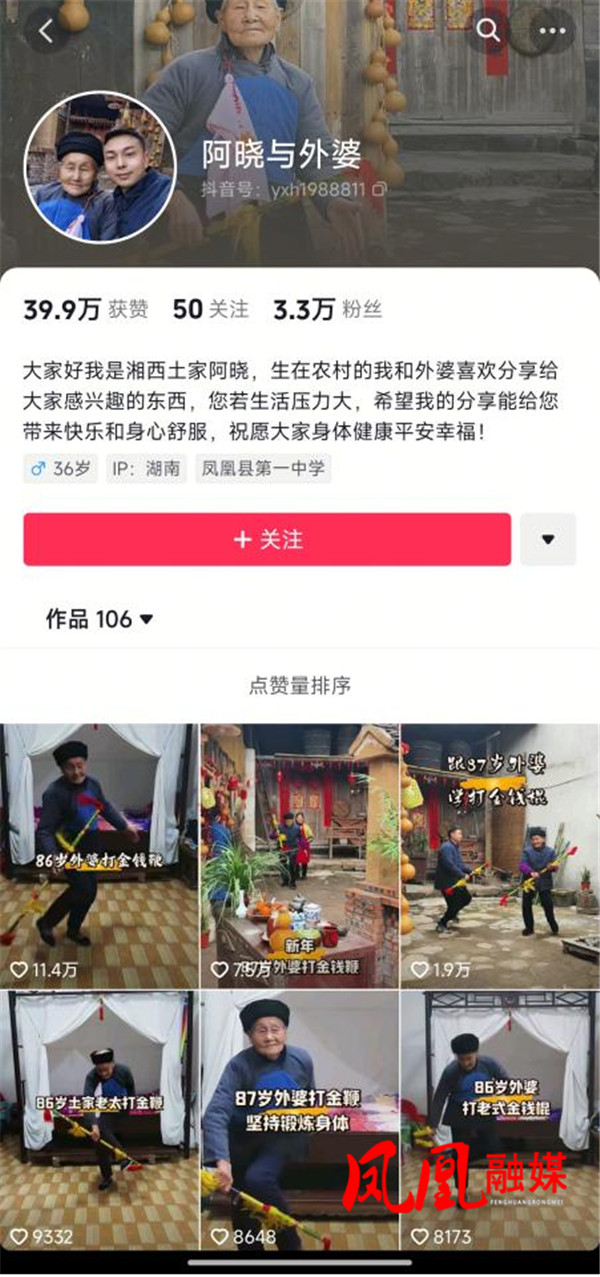Image resolution: width=600 pixels, height=1277 pixels.
Task: Copy the Douyin ID yxh1988811
Action: (380, 188)
